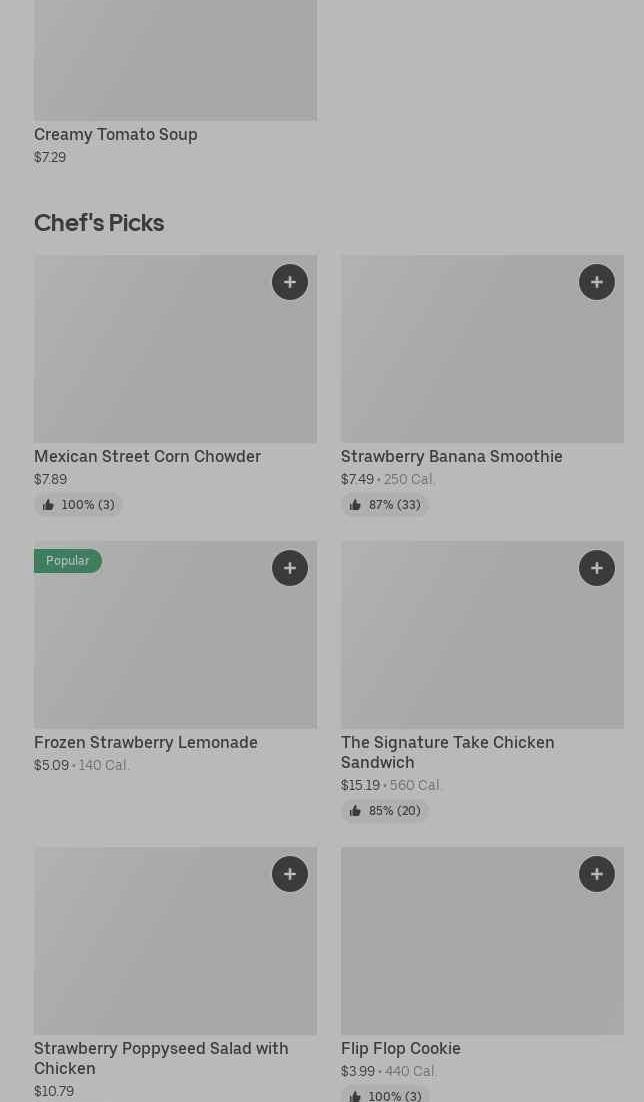The width and height of the screenshot is (644, 1102).
Task: Open Strawberry Poppyseed Salad with Chicken
Action: [161, 1057]
